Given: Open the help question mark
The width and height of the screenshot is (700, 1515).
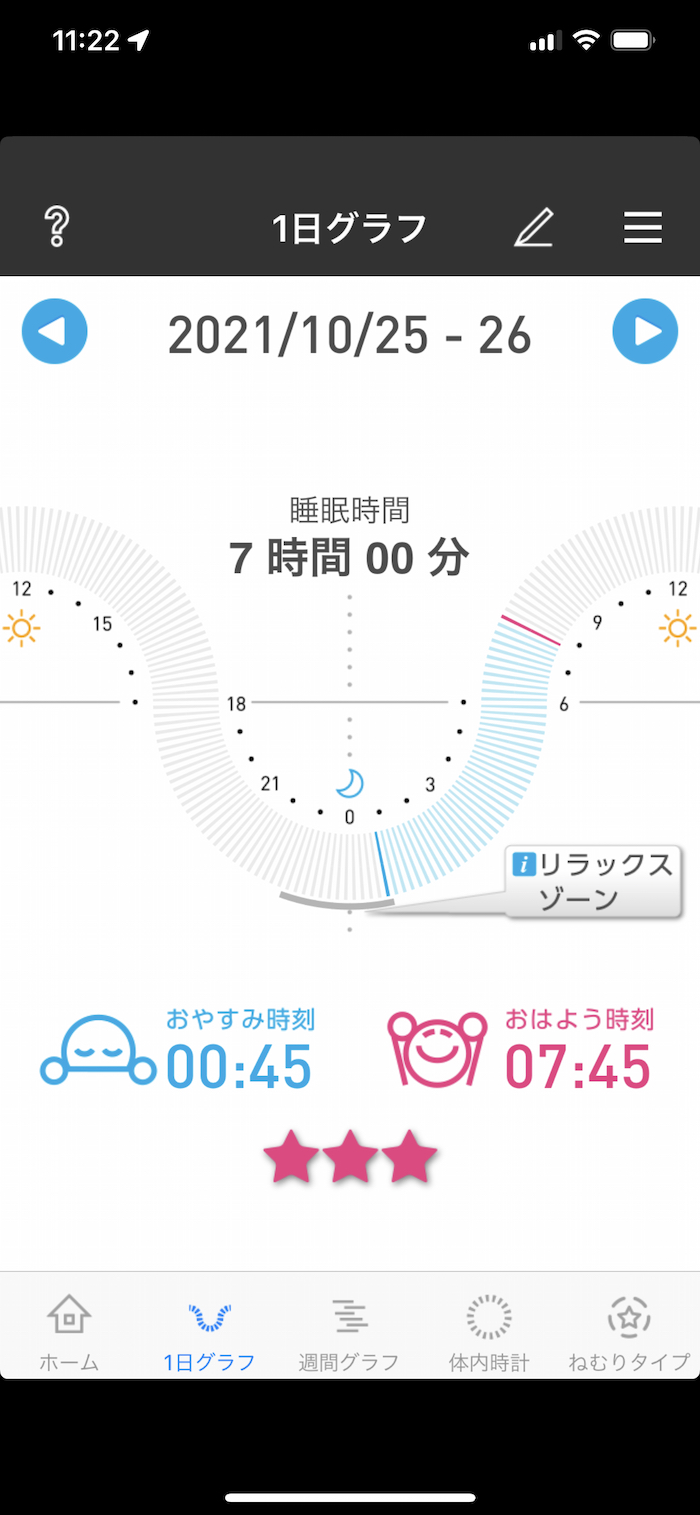Looking at the screenshot, I should point(57,228).
